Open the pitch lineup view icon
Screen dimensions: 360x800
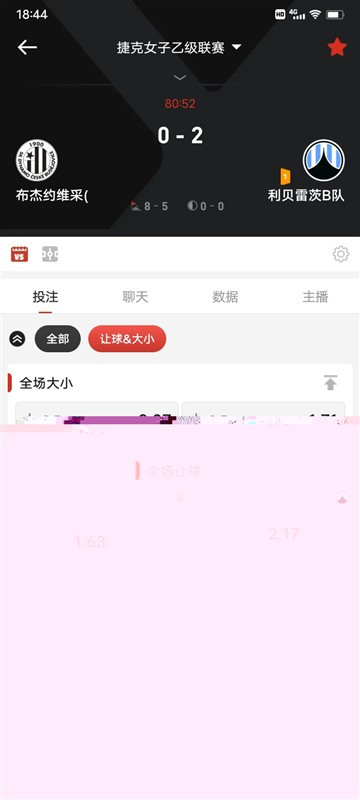click(50, 254)
